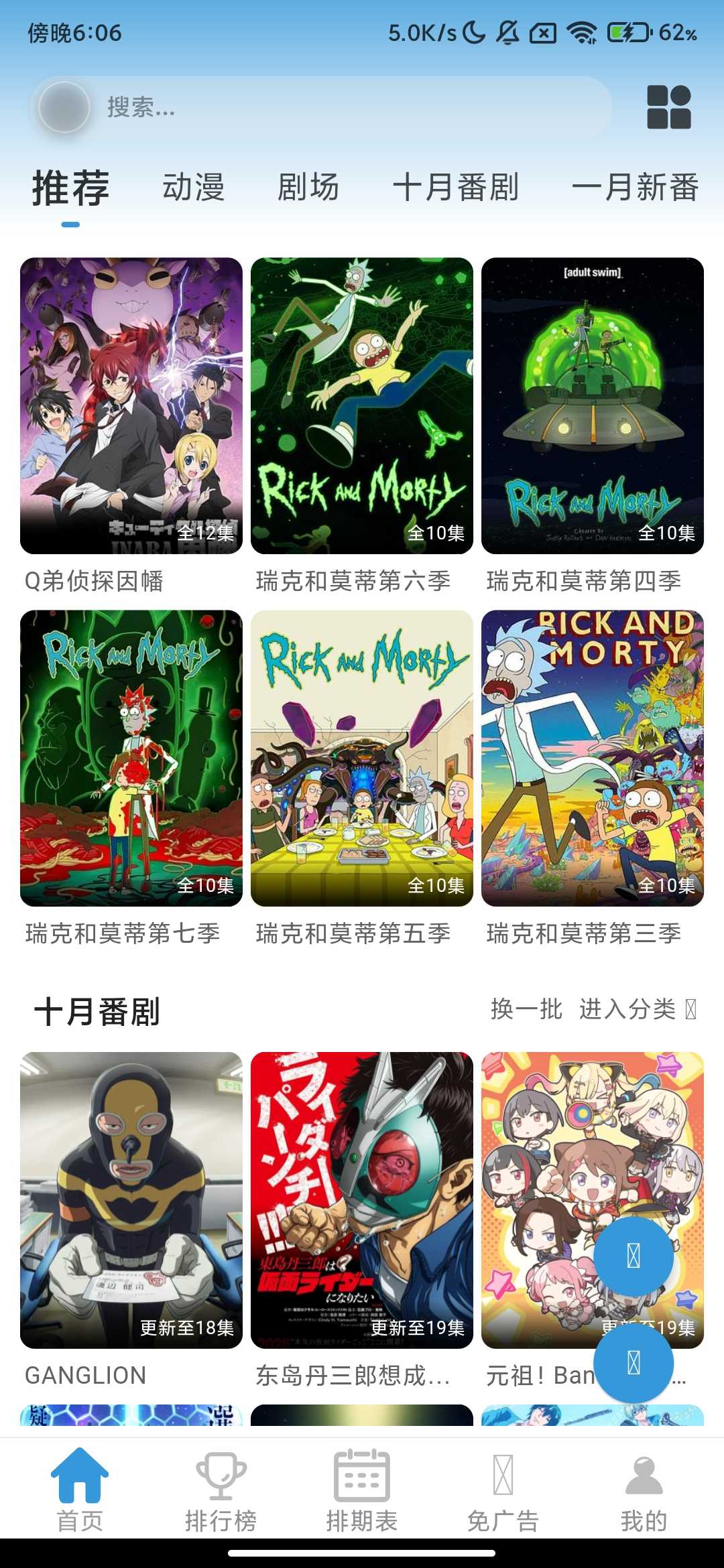Viewport: 724px width, 1568px height.
Task: Open 瑞克和莫蒂第七季 card
Action: pos(131,759)
